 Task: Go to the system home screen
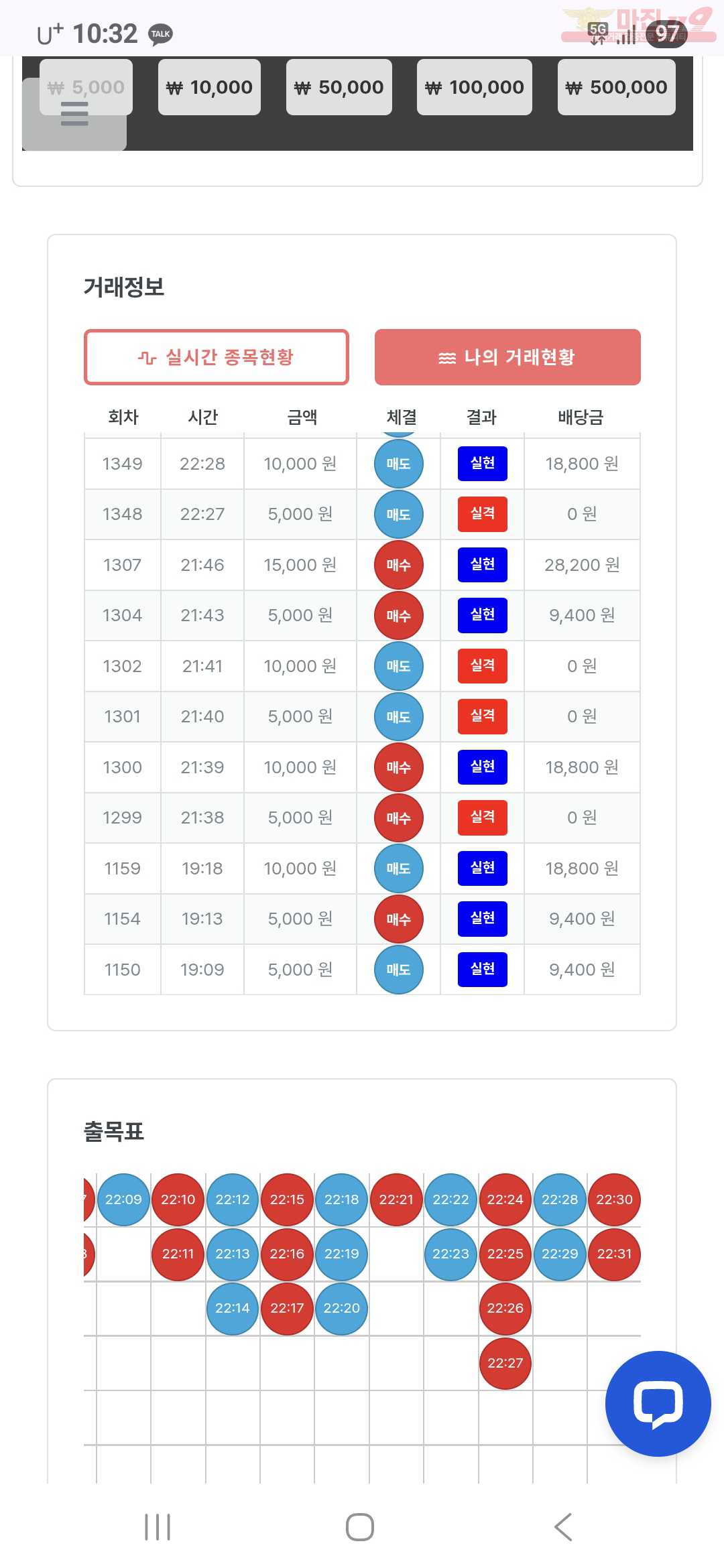360,1527
